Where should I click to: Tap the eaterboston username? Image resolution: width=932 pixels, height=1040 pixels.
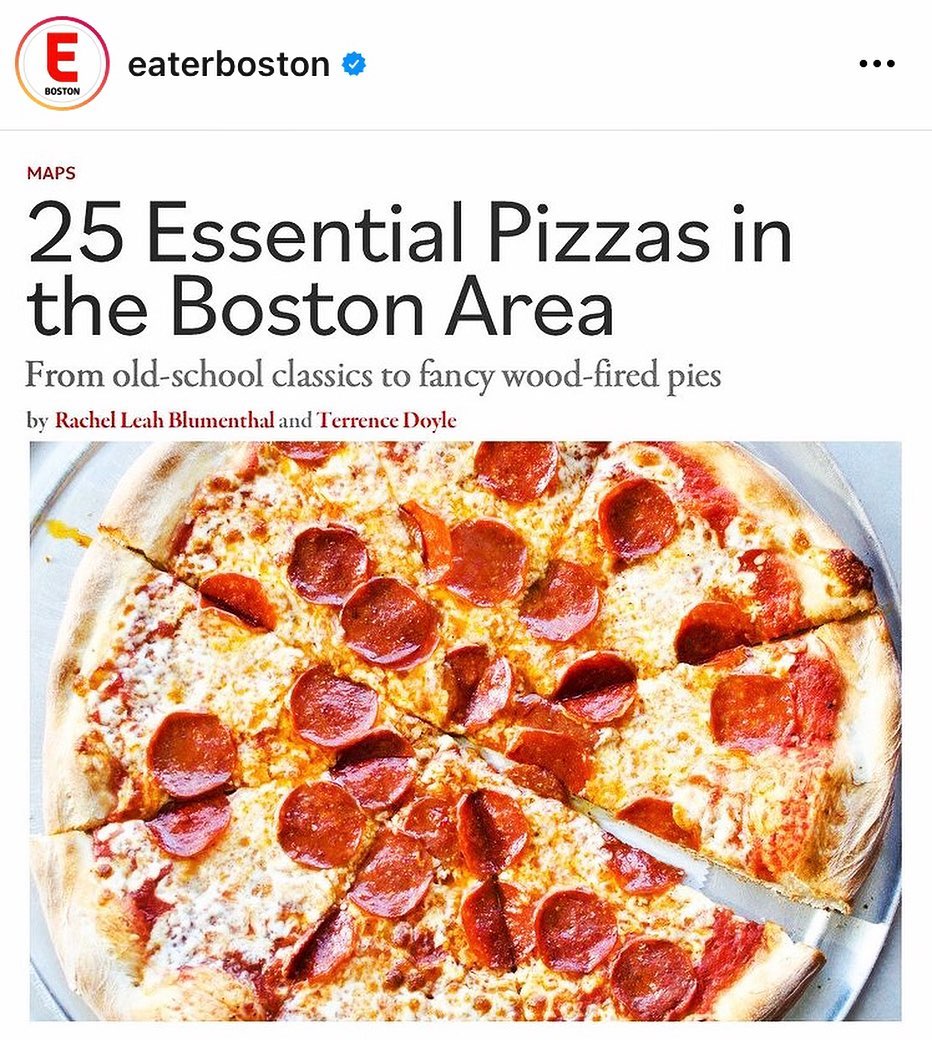point(229,64)
